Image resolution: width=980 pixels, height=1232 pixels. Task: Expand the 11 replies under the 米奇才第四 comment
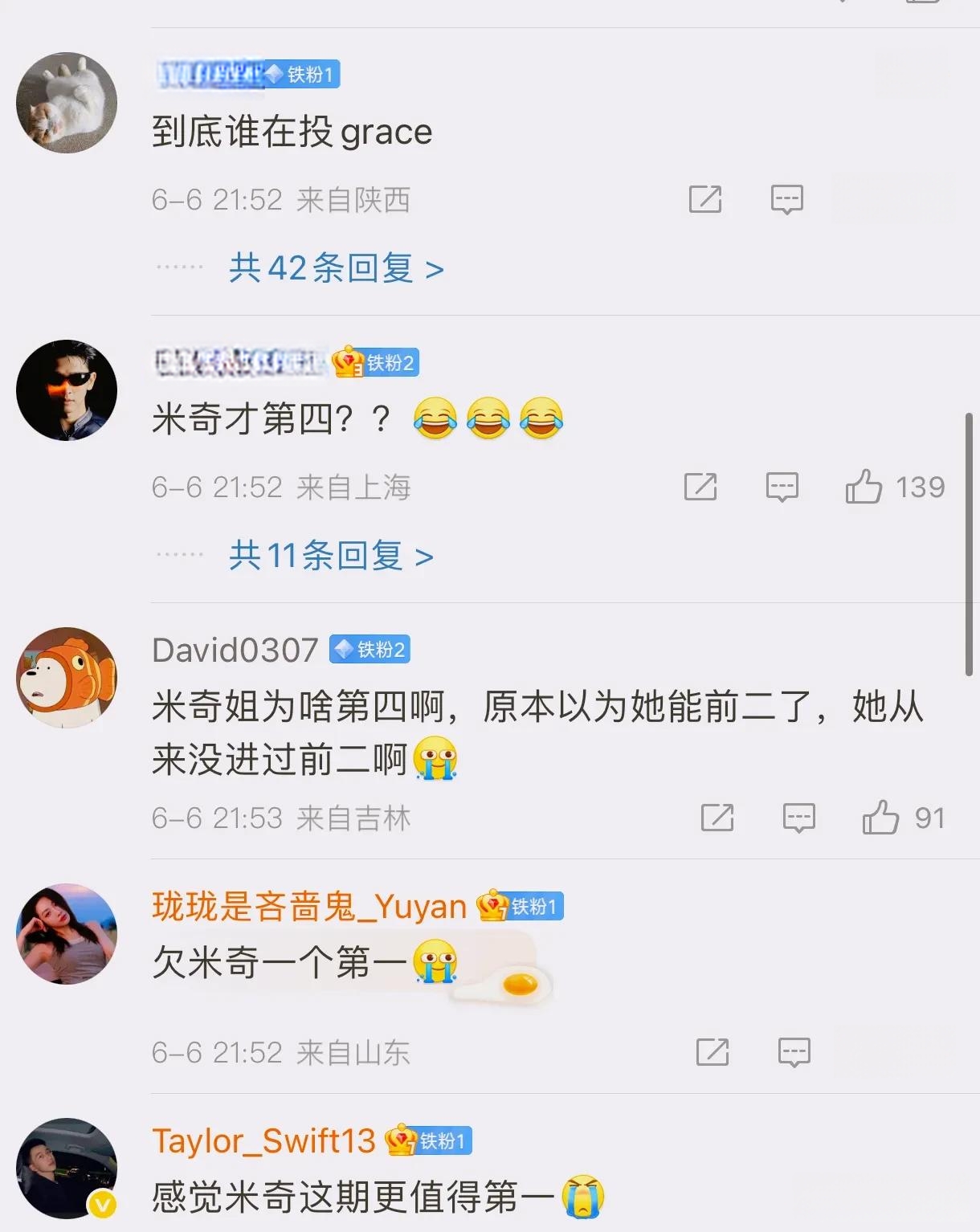tap(330, 556)
